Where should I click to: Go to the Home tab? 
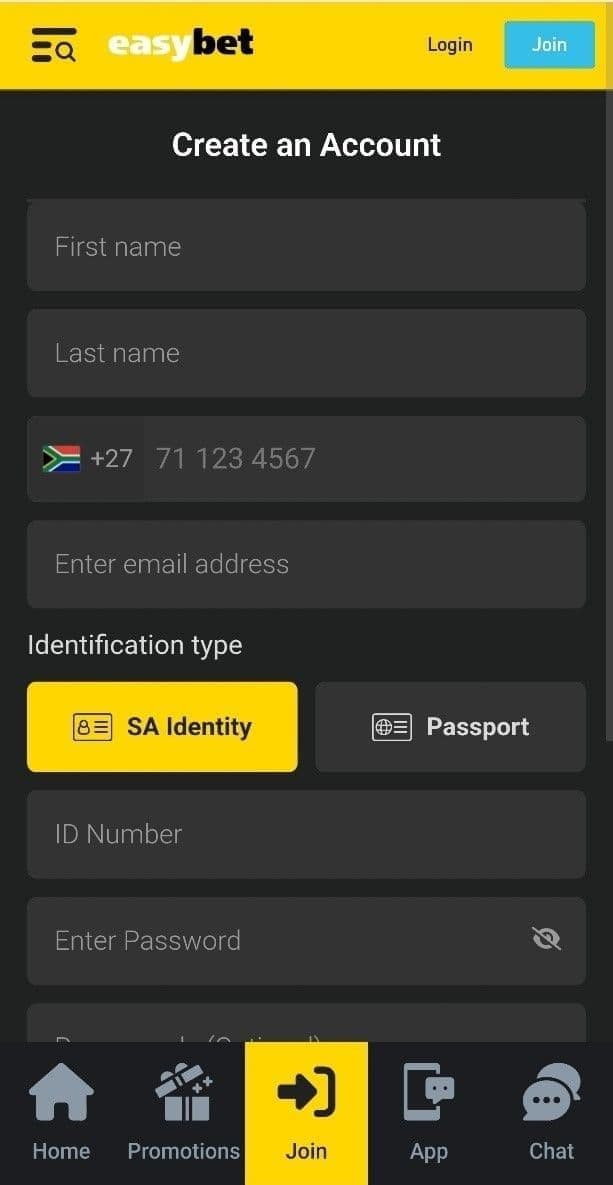[61, 1113]
